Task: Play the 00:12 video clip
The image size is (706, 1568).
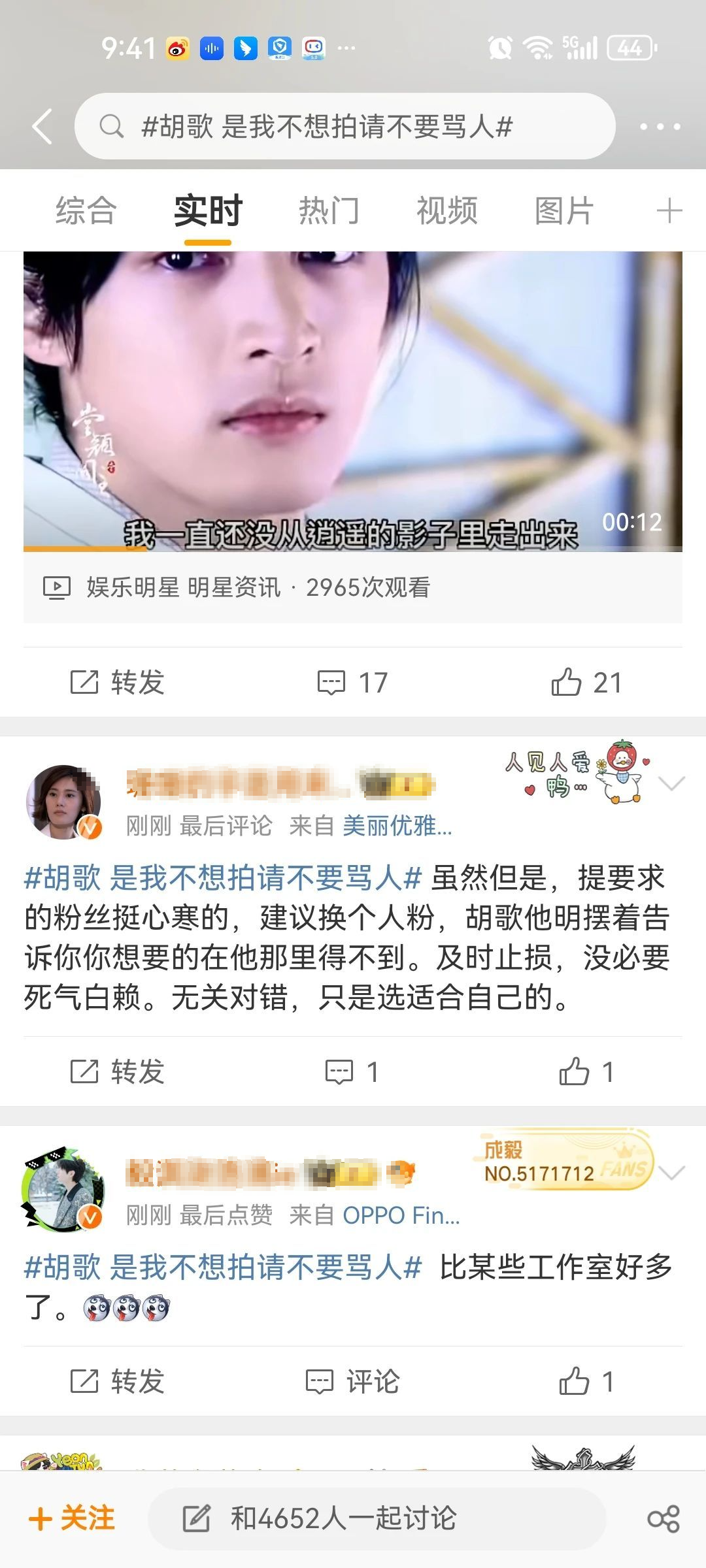Action: pyautogui.click(x=353, y=401)
